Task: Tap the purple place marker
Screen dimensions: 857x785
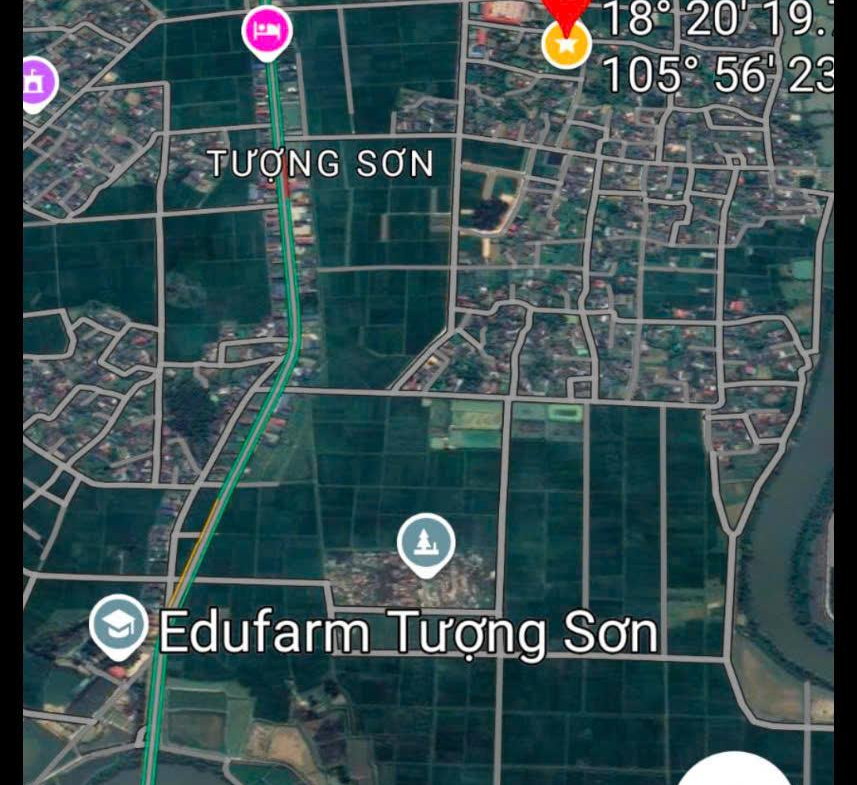Action: (36, 82)
